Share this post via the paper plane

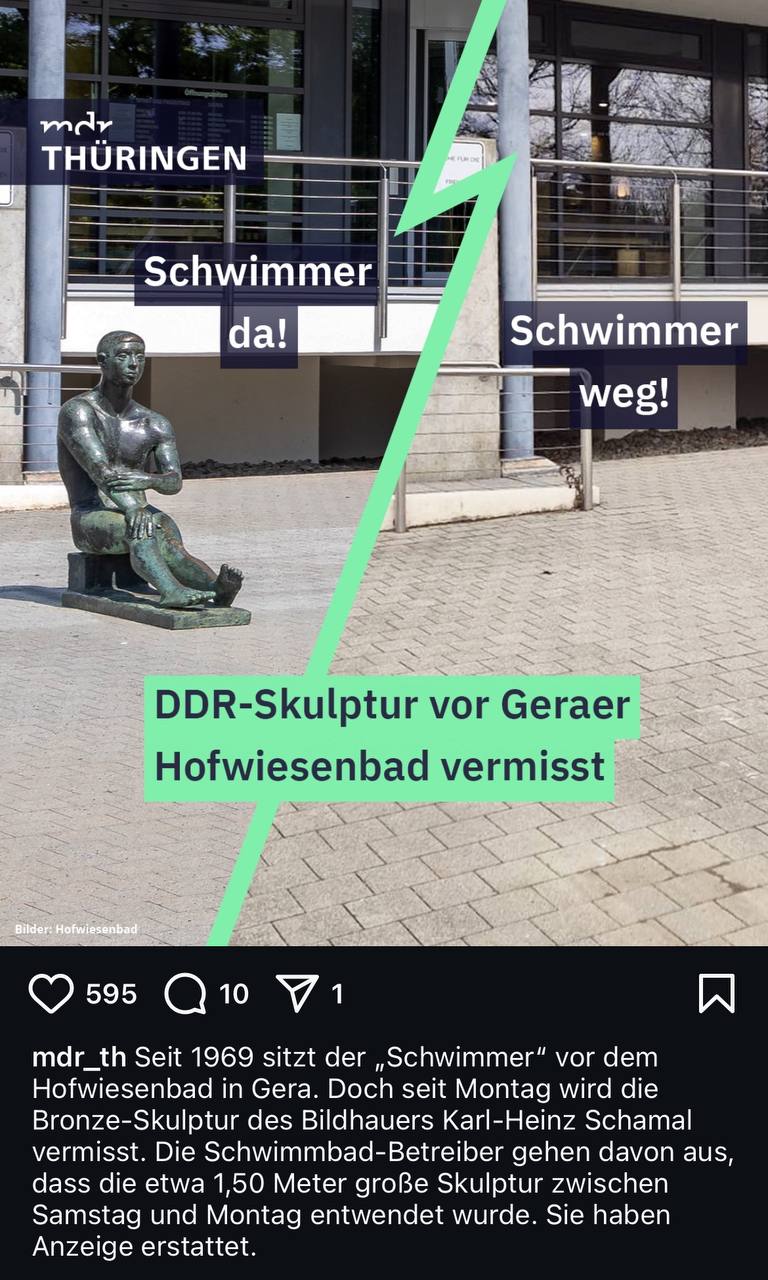296,993
